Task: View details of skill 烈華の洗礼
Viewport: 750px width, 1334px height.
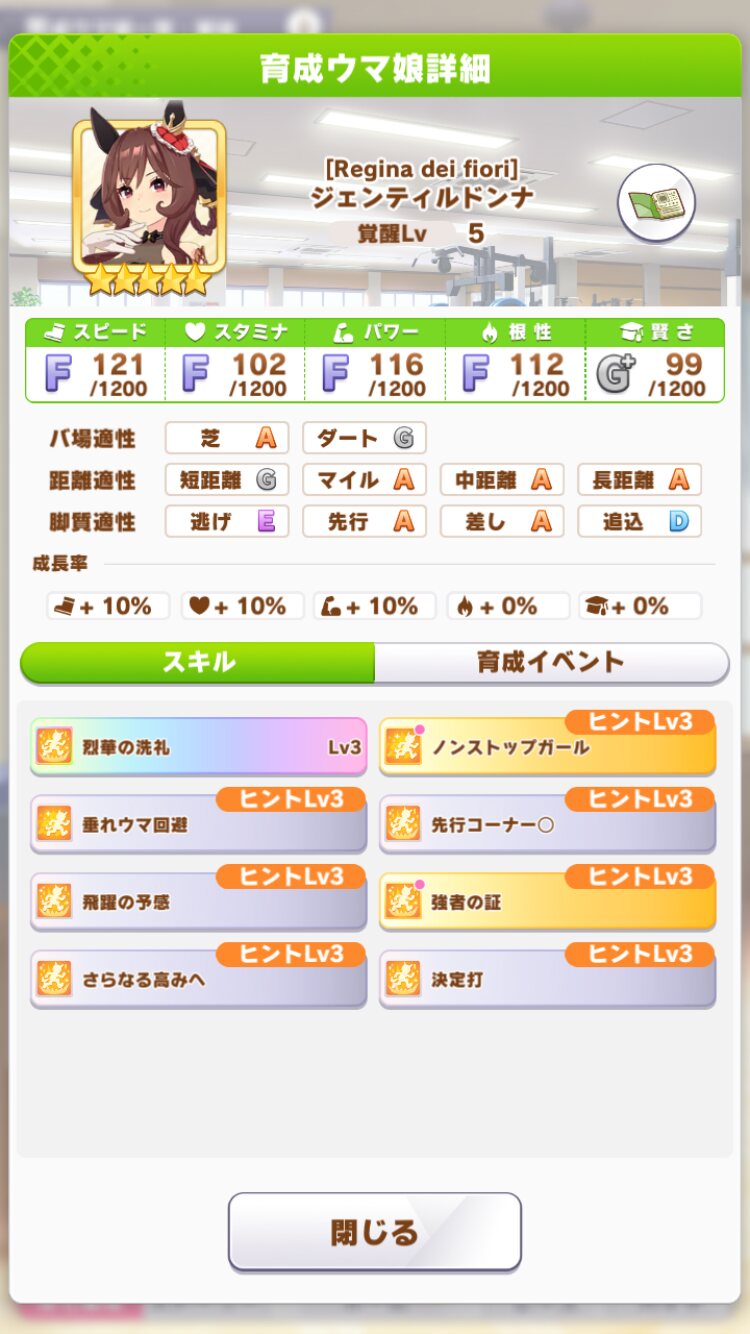Action: (198, 747)
